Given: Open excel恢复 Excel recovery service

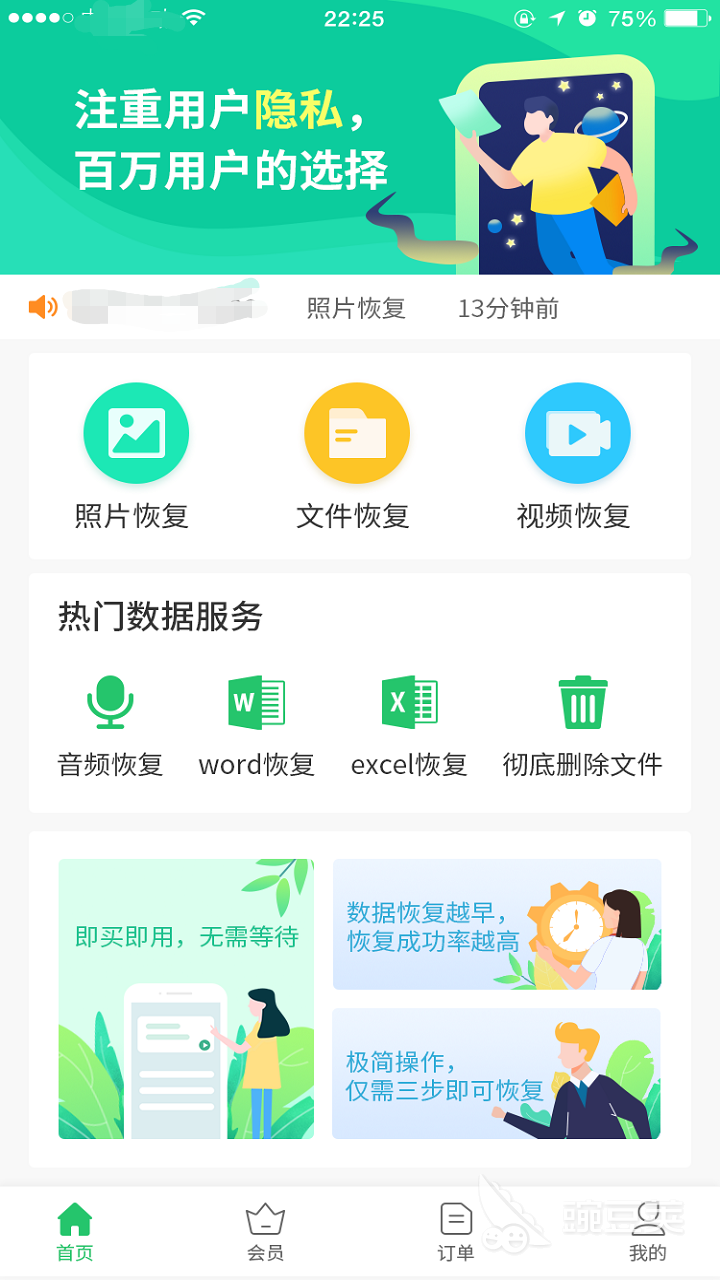Looking at the screenshot, I should click(408, 720).
